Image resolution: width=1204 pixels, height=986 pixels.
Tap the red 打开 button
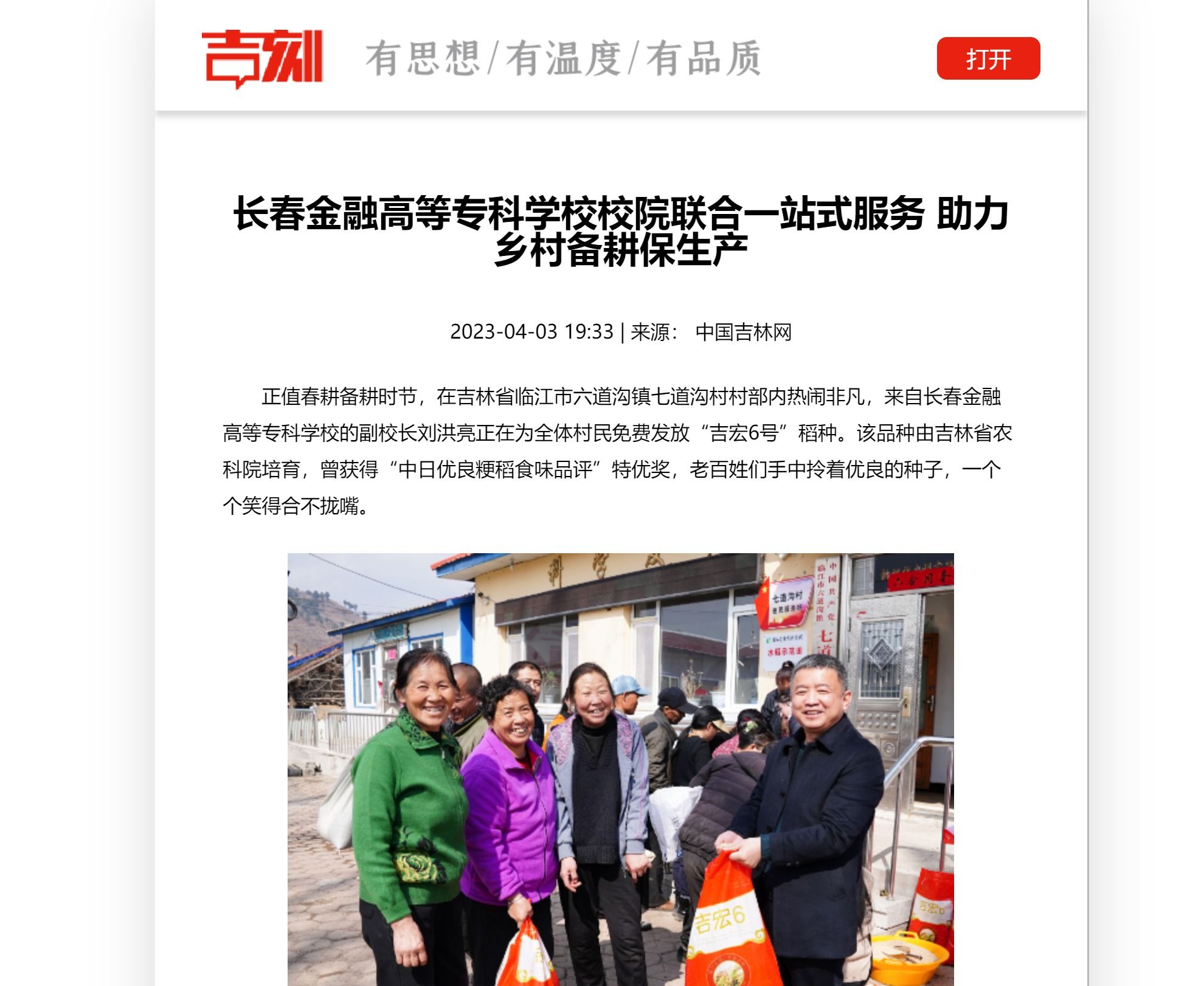(x=988, y=58)
